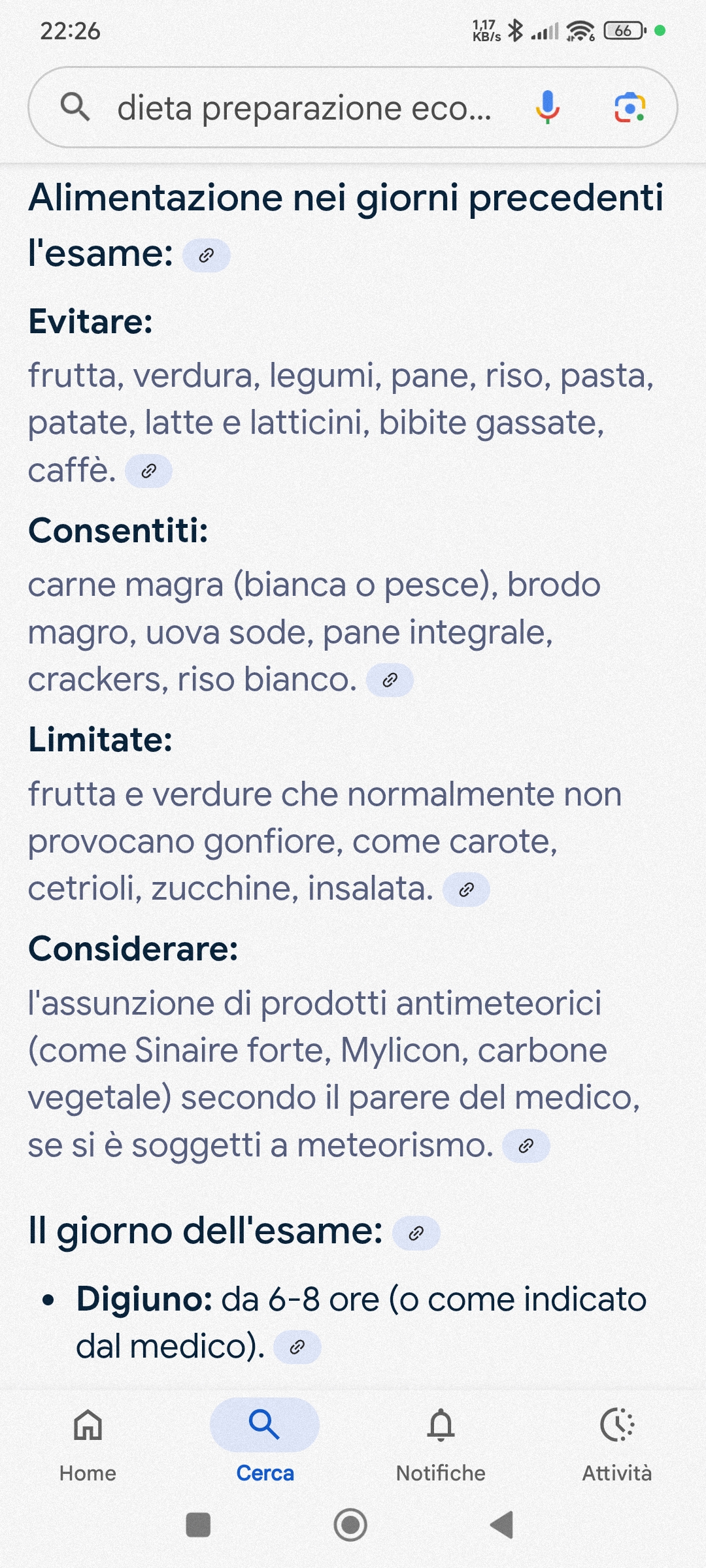Open source link after "soggetti a meteorismo."
This screenshot has width=706, height=1568.
[x=526, y=1145]
